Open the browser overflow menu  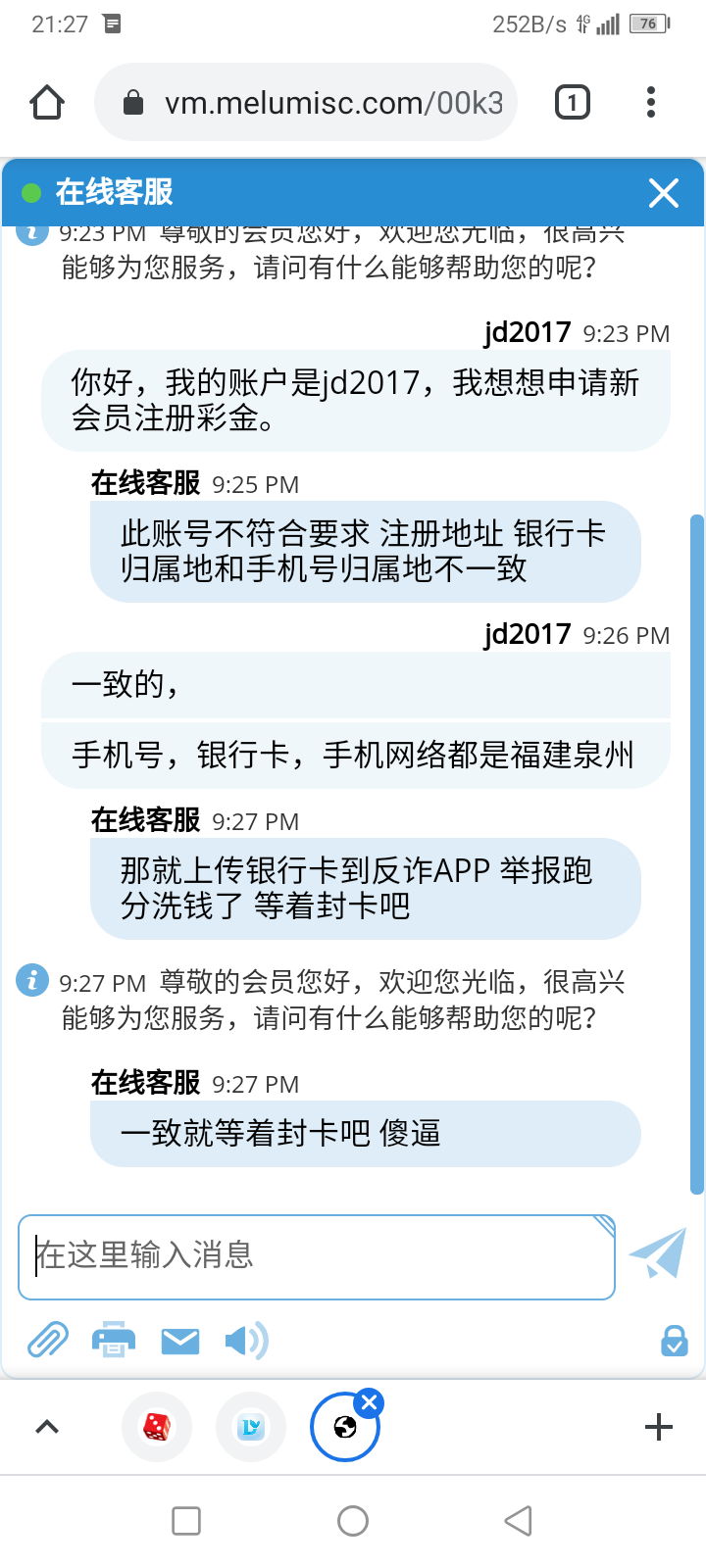point(651,102)
